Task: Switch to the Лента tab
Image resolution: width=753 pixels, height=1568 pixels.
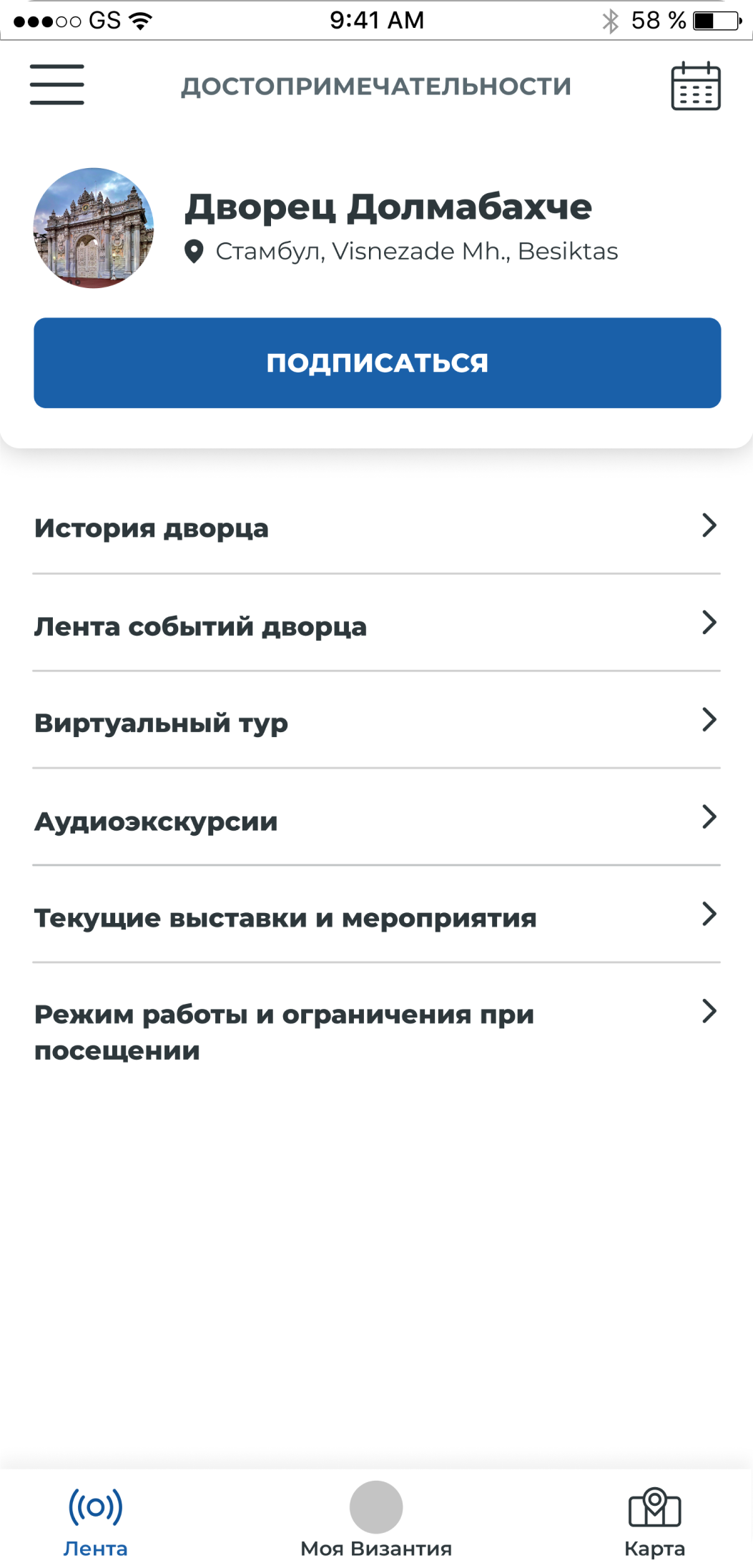Action: (95, 1521)
